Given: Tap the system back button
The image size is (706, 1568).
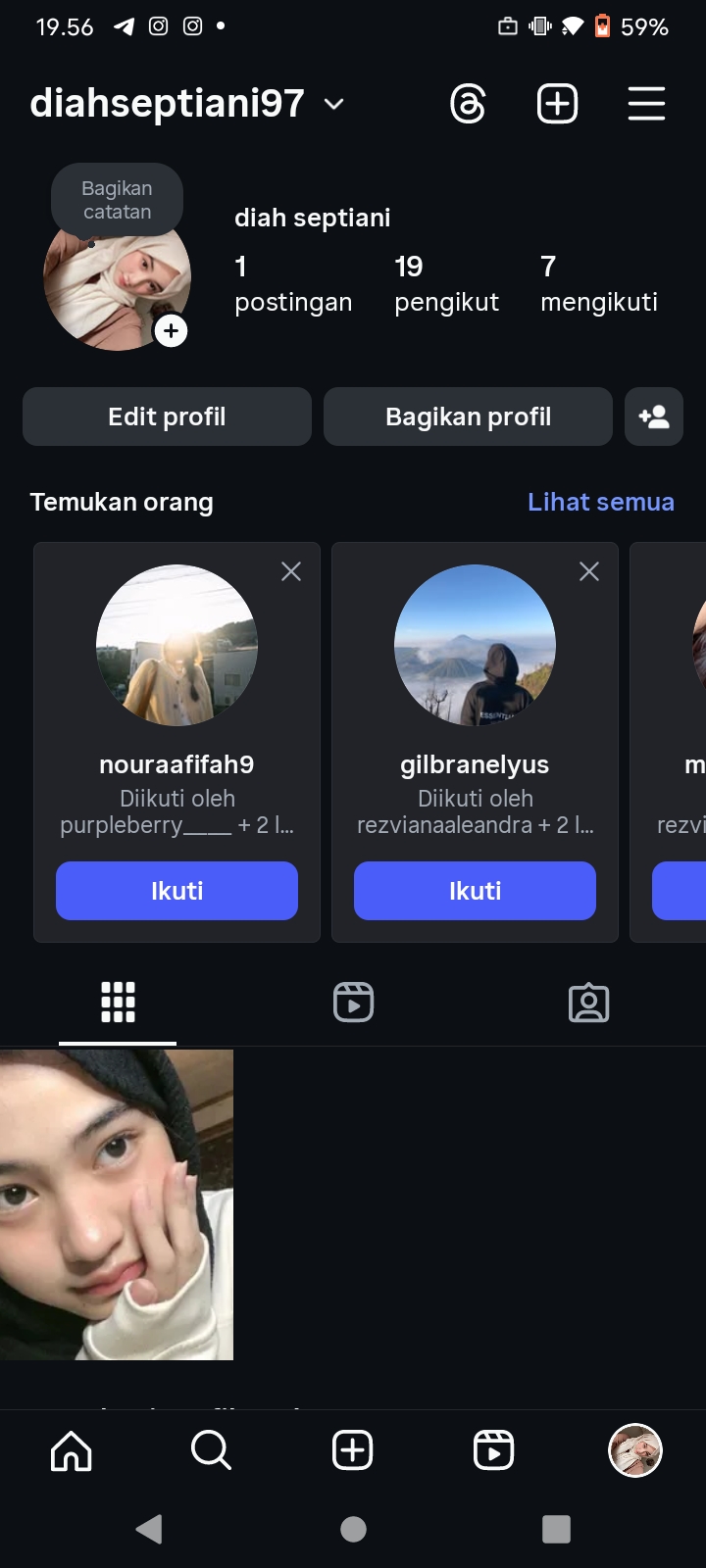Looking at the screenshot, I should (x=149, y=1529).
